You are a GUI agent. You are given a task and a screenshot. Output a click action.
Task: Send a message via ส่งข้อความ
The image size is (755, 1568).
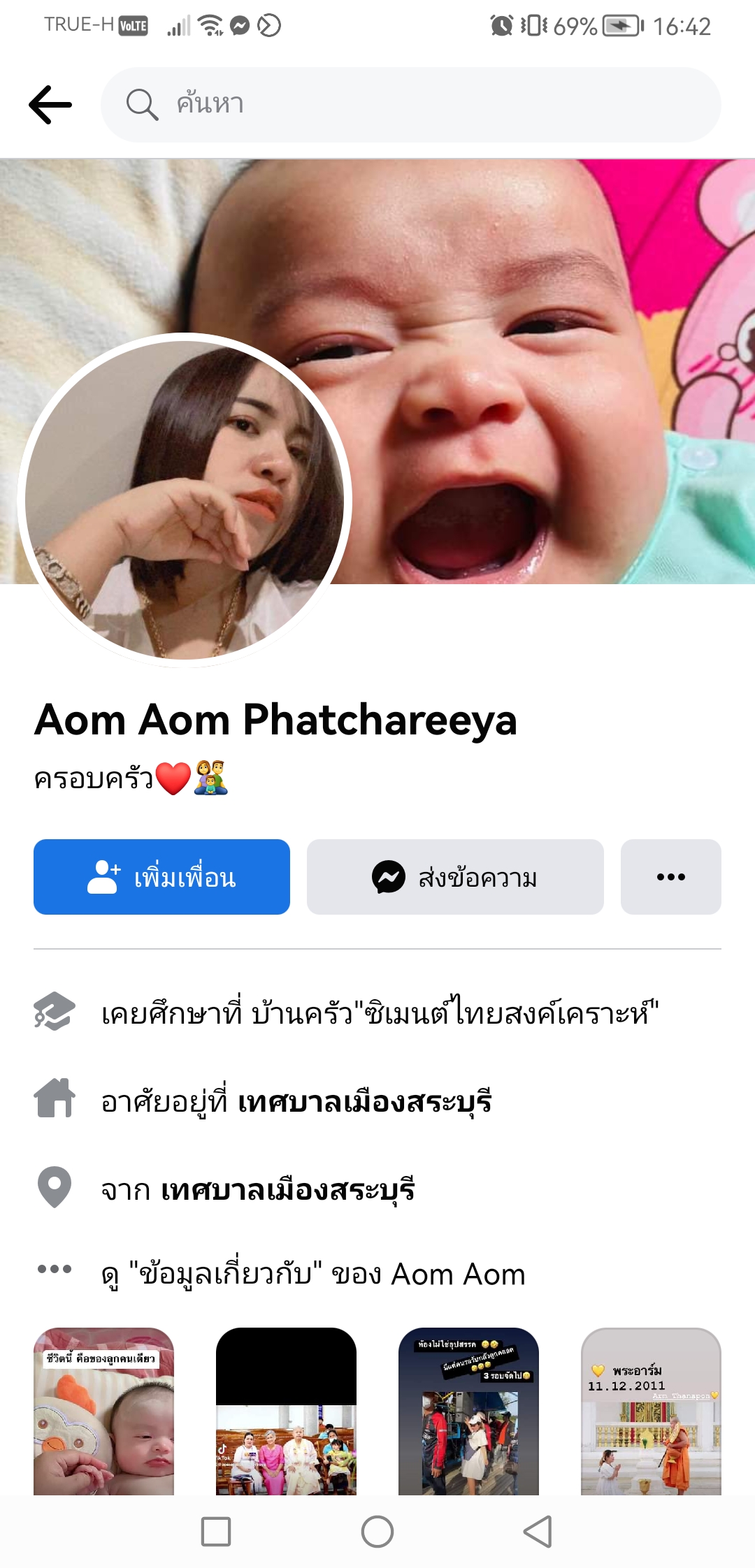pos(455,877)
